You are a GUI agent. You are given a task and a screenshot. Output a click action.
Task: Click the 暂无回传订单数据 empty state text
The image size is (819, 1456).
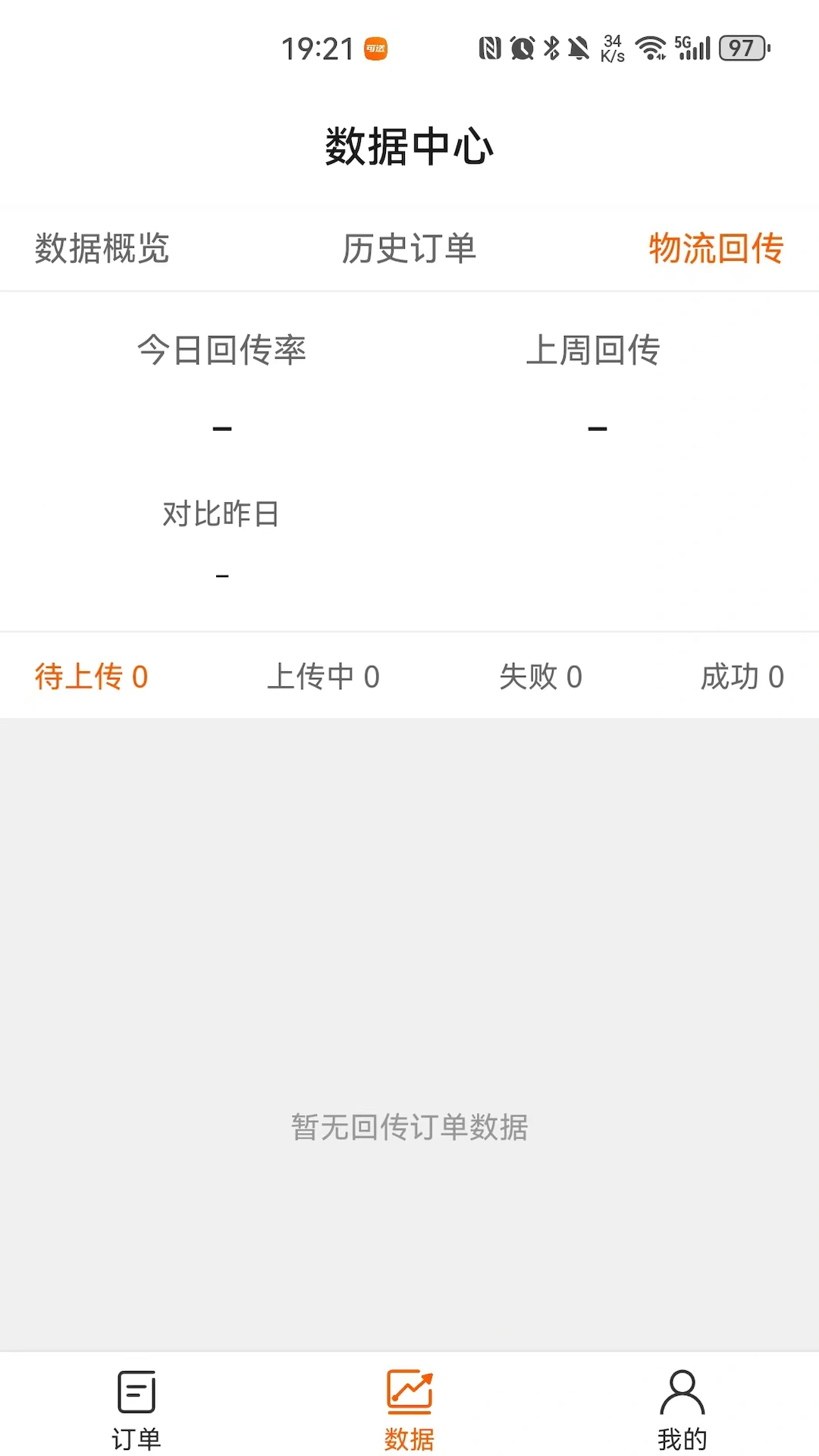(409, 1128)
